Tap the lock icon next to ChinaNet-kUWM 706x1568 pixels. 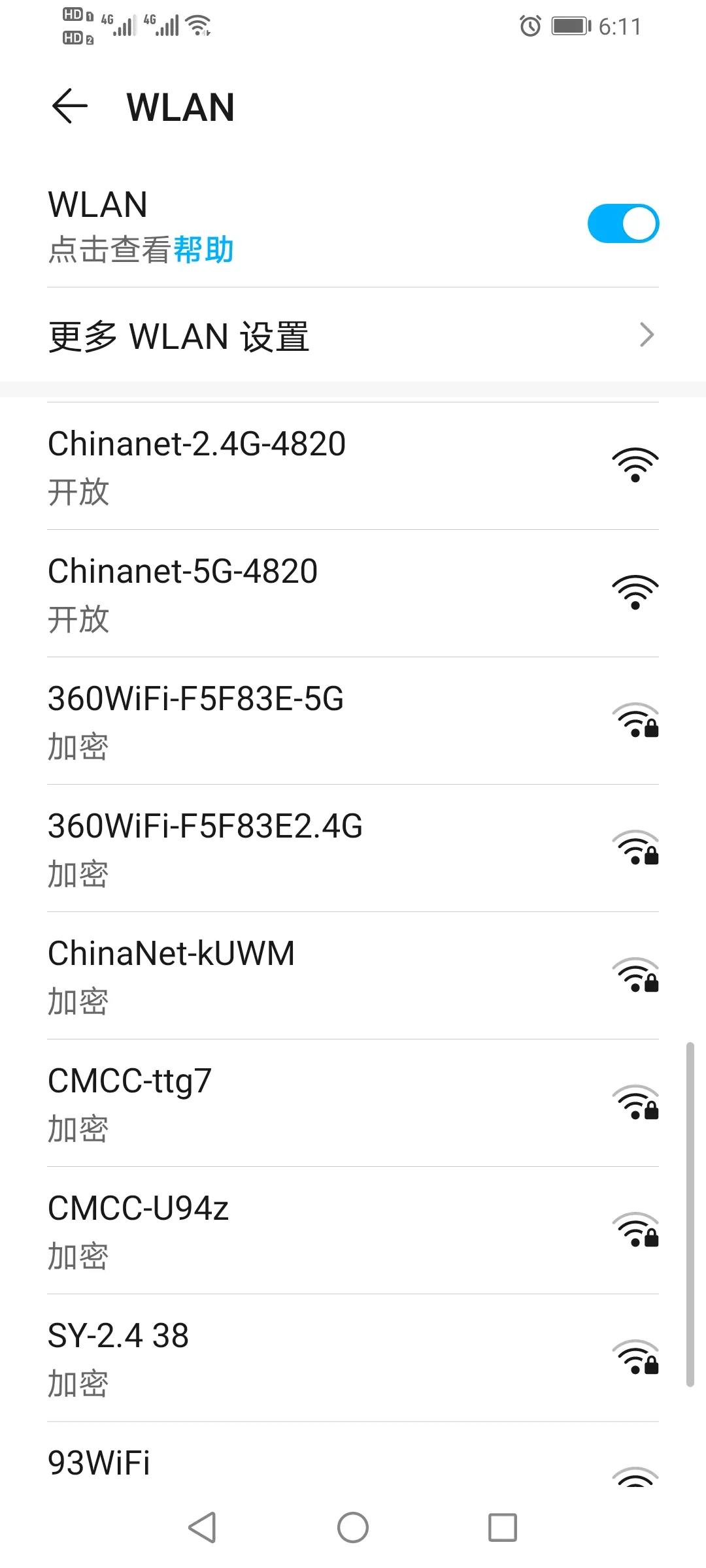point(635,977)
